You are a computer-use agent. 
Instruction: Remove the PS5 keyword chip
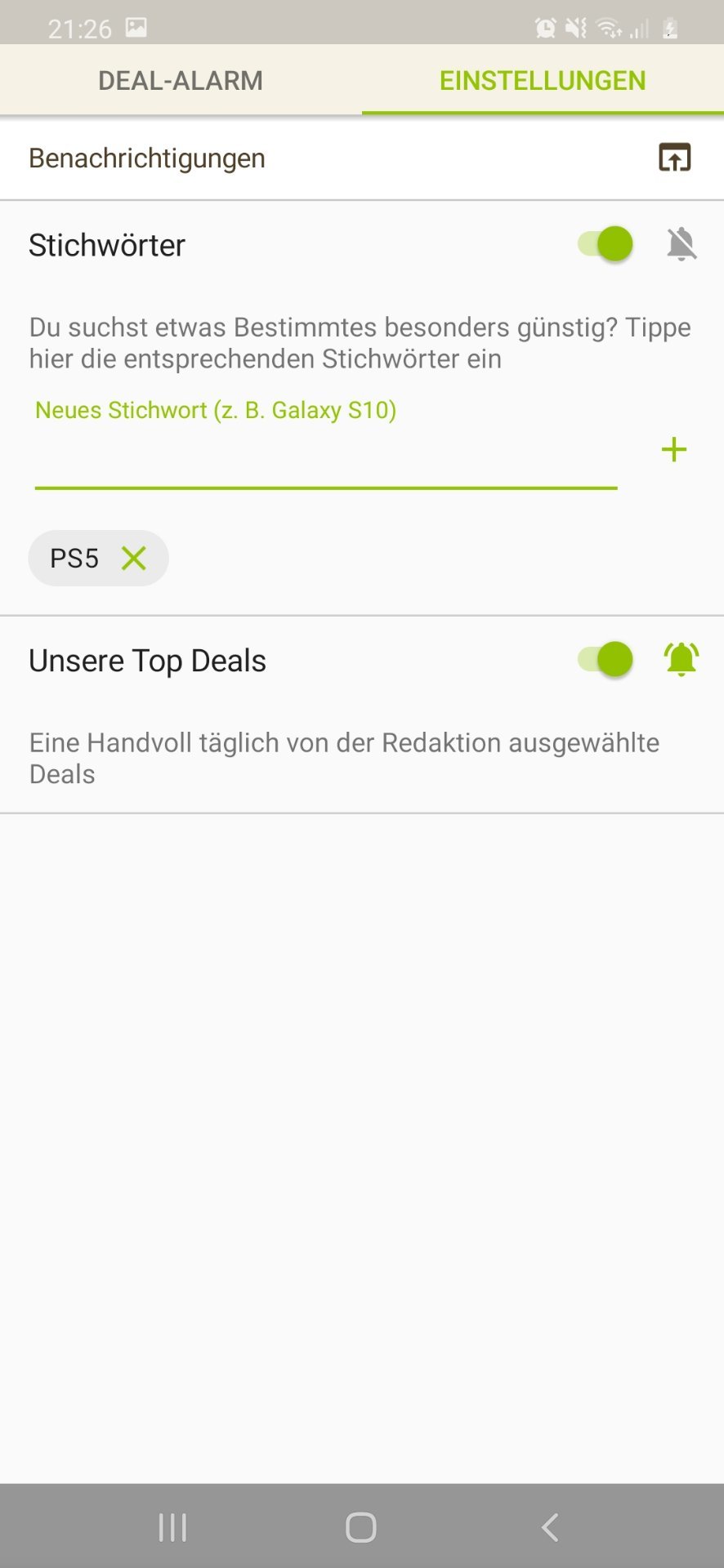[x=134, y=559]
